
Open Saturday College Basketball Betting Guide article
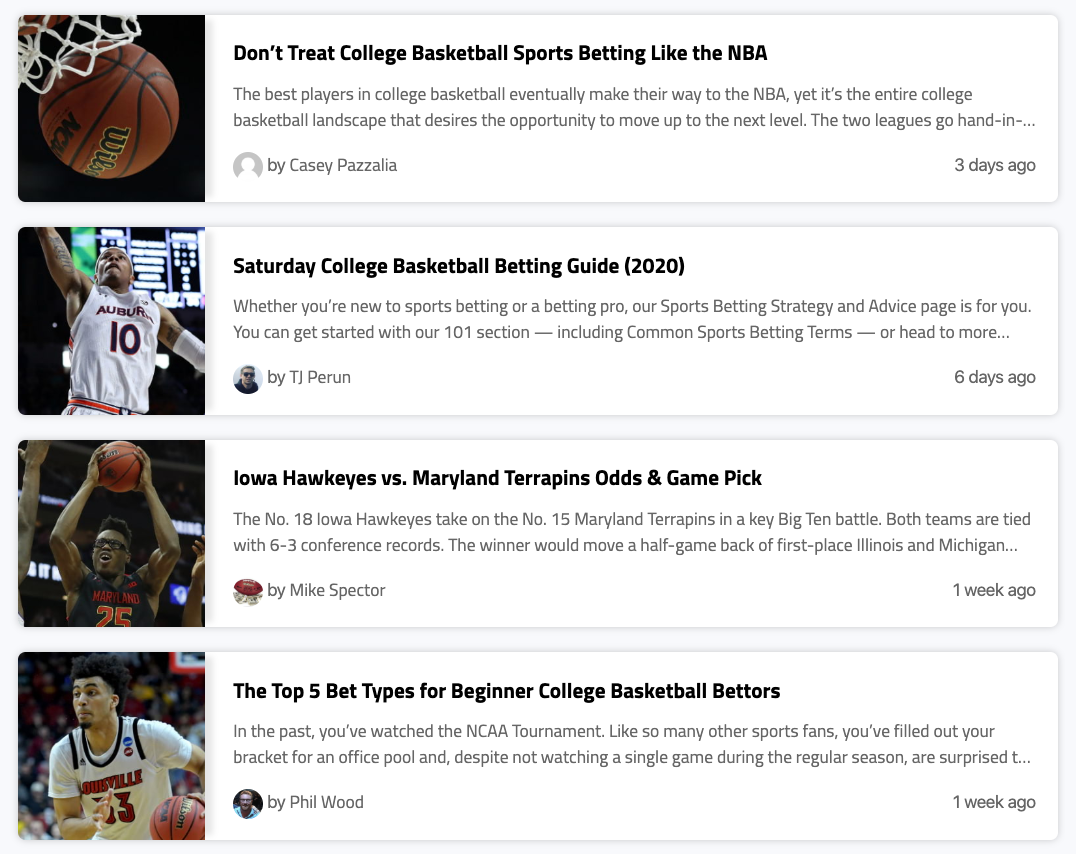coord(458,266)
